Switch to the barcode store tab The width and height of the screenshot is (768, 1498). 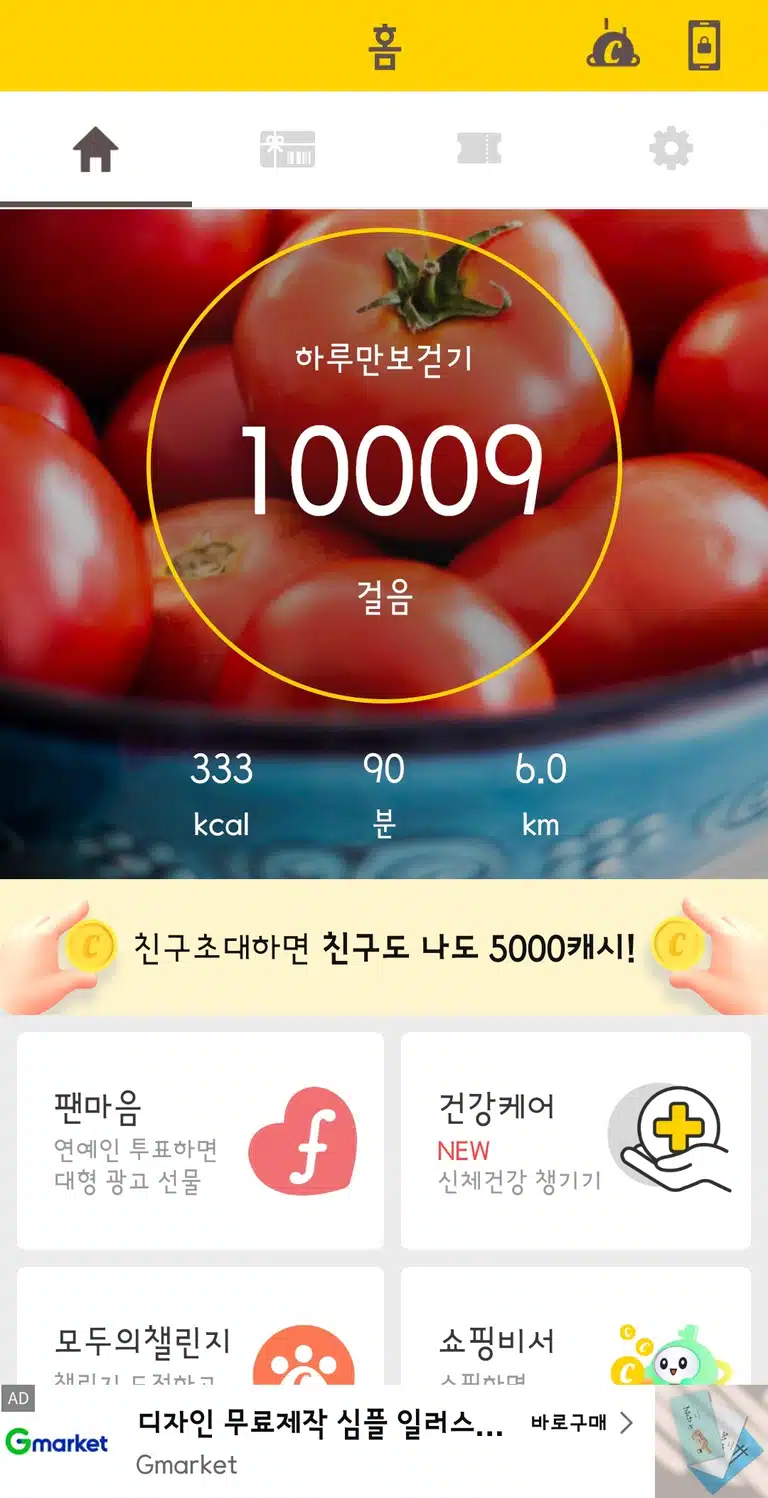click(x=288, y=150)
